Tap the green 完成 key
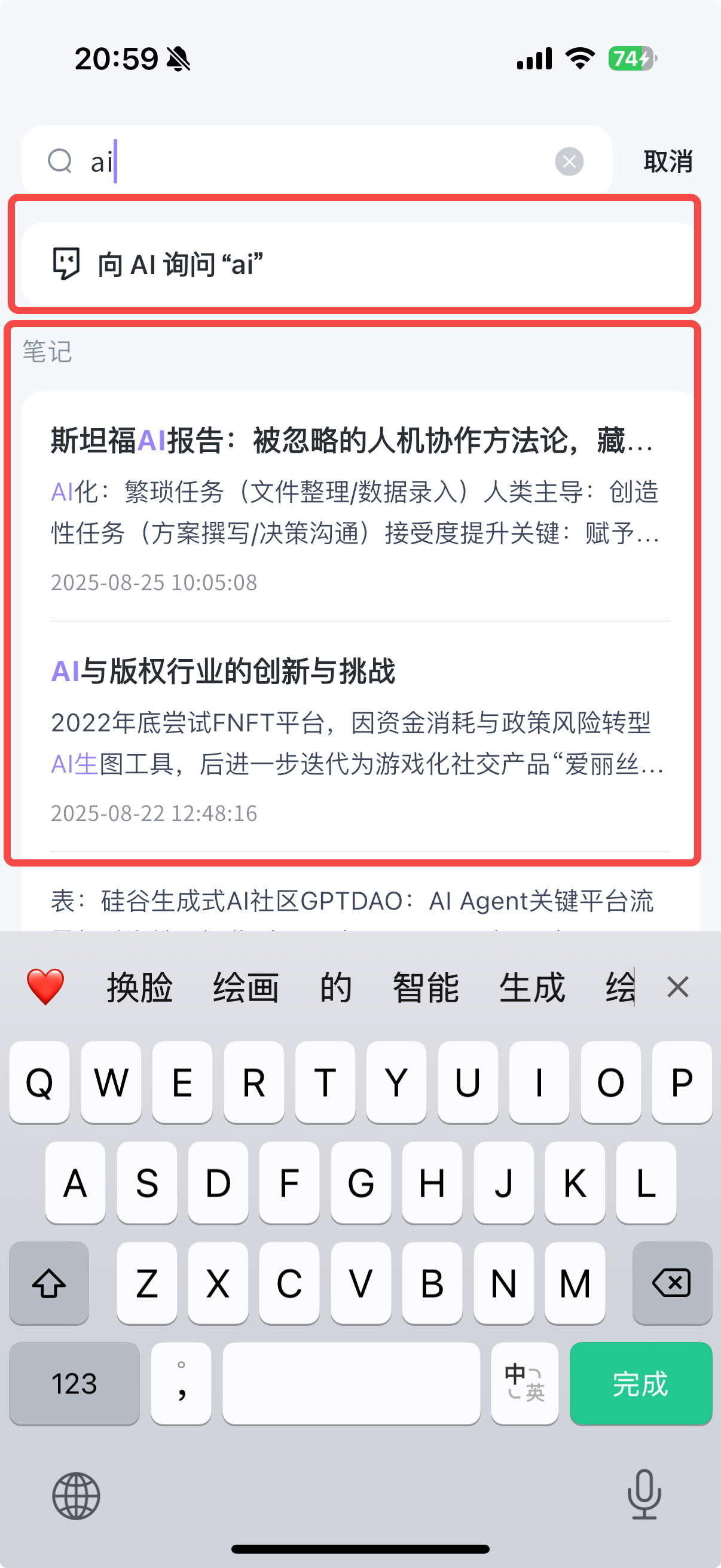721x1568 pixels. pyautogui.click(x=640, y=1383)
